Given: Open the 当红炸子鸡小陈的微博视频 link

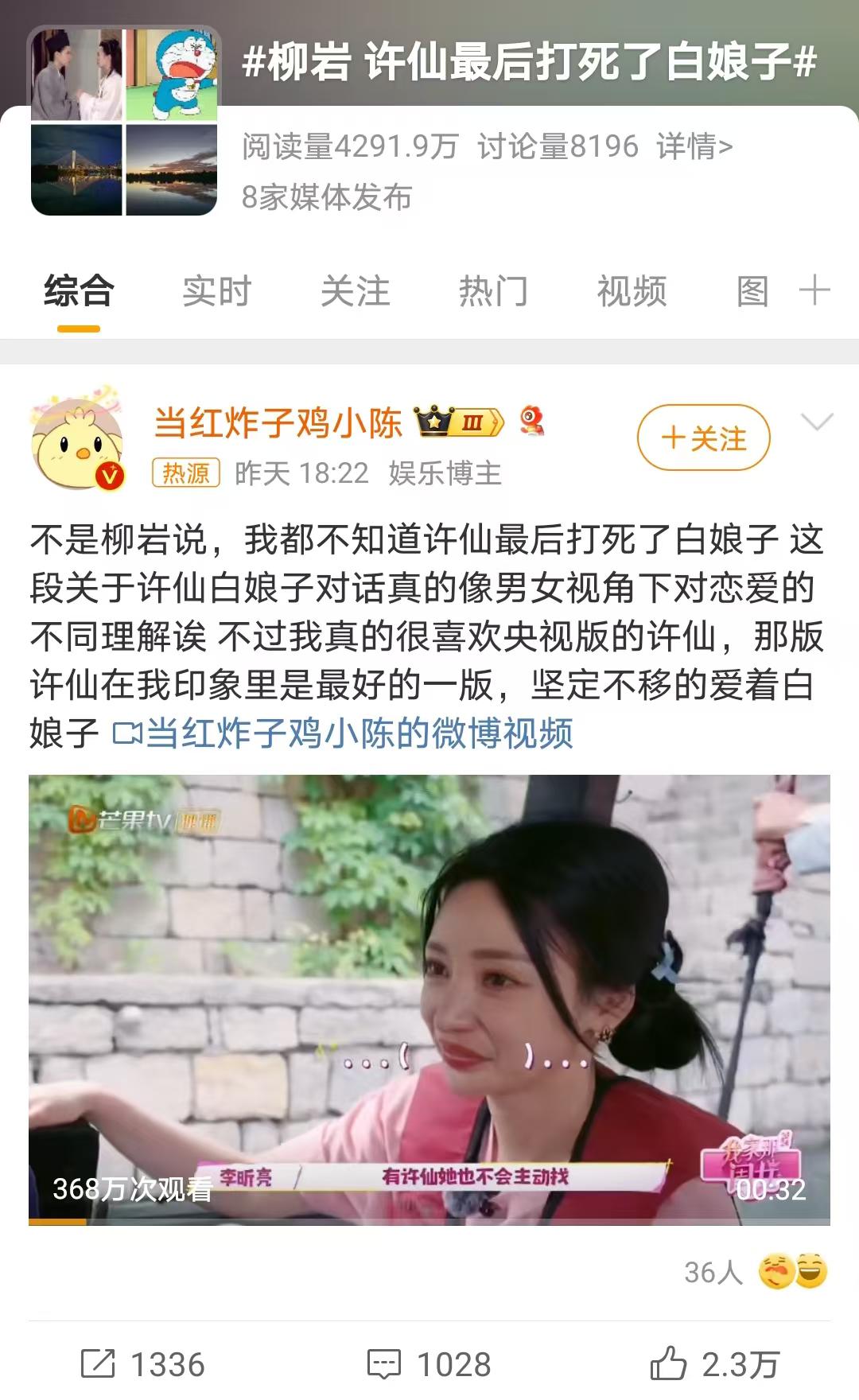Looking at the screenshot, I should (x=344, y=733).
